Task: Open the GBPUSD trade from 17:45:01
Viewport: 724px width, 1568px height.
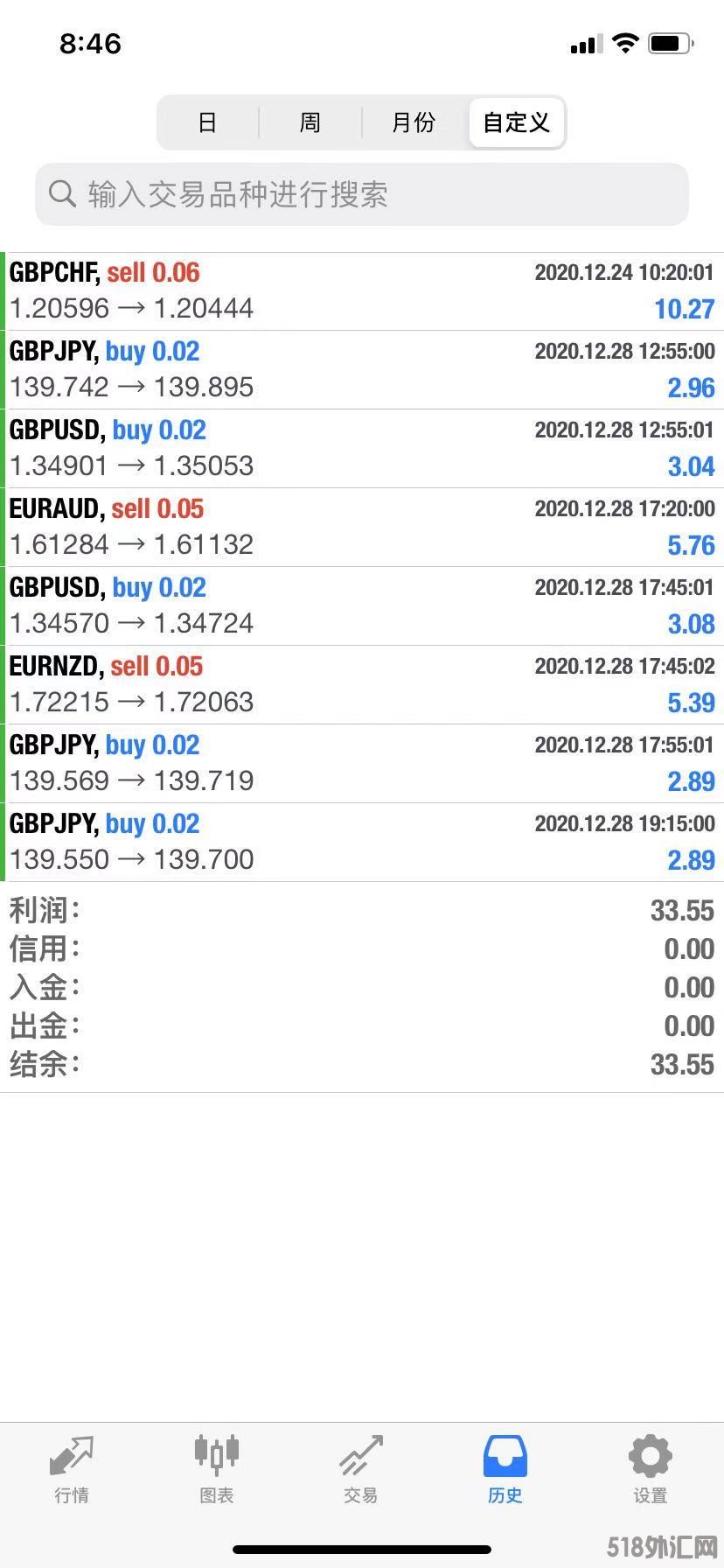Action: (x=362, y=605)
